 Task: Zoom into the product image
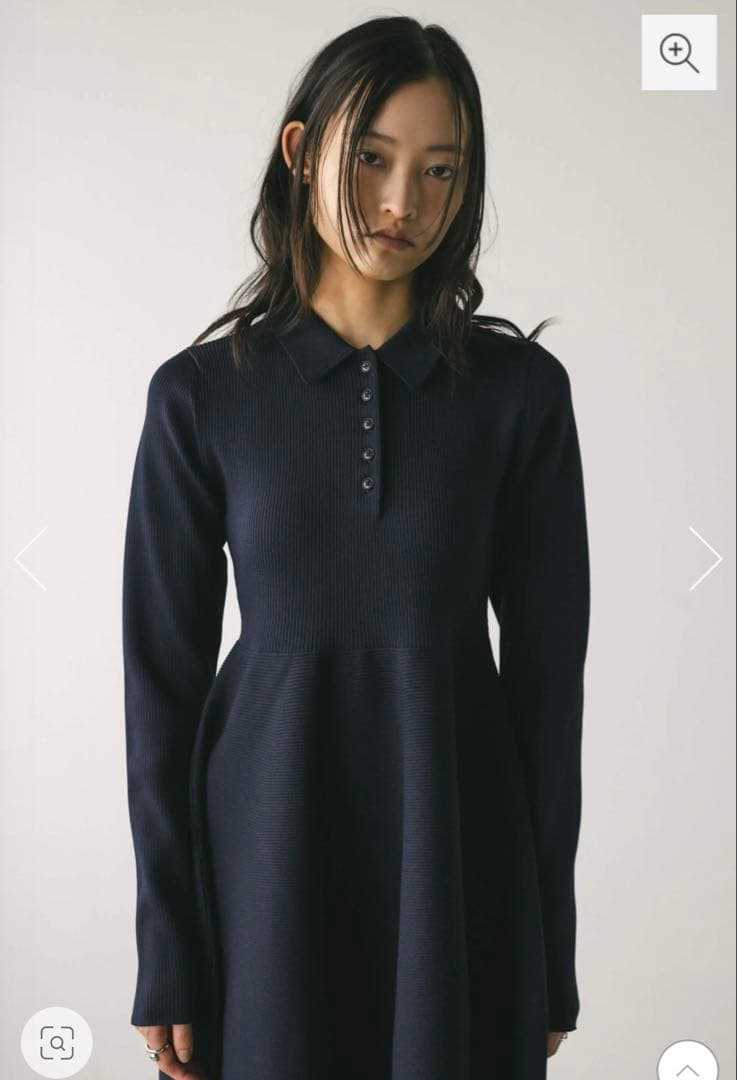679,52
